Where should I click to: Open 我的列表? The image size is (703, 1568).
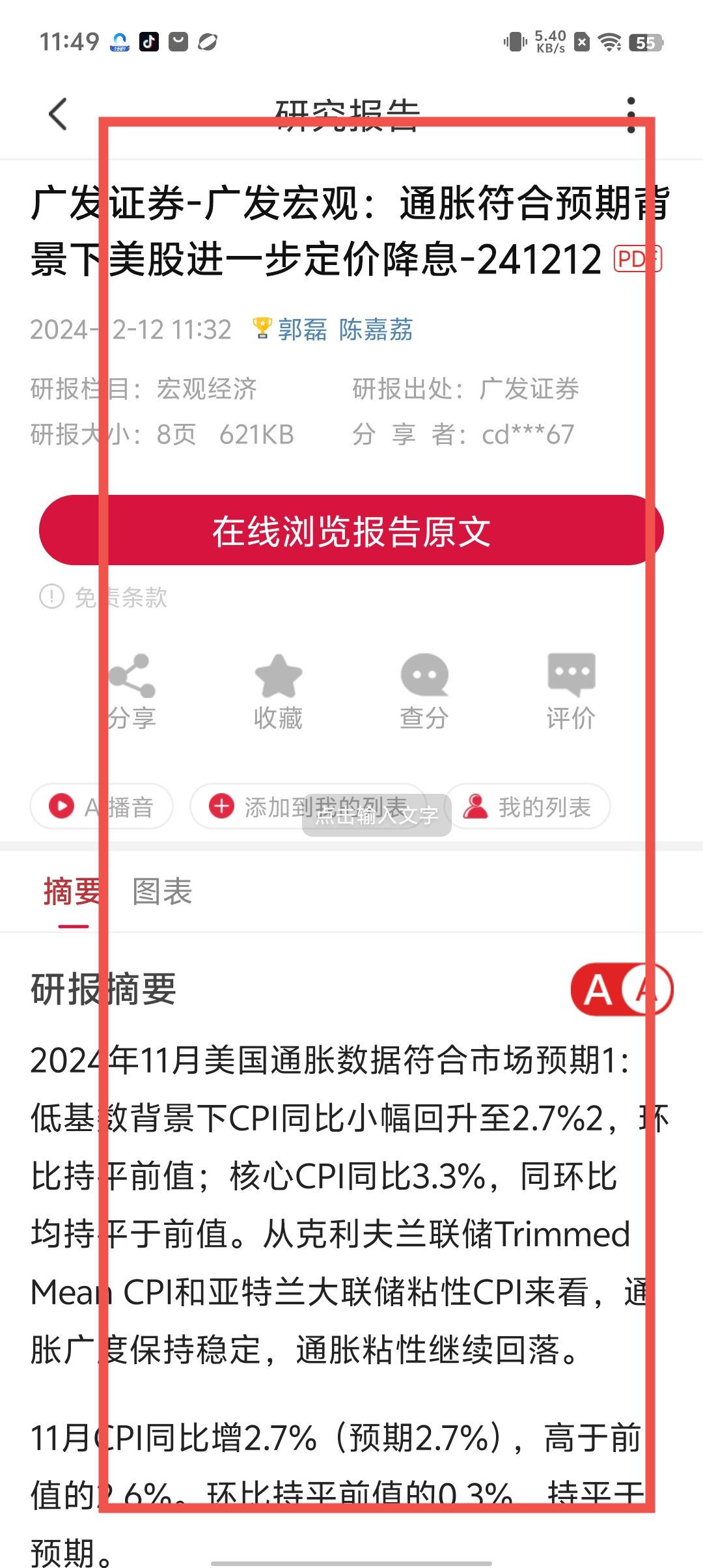coord(528,807)
